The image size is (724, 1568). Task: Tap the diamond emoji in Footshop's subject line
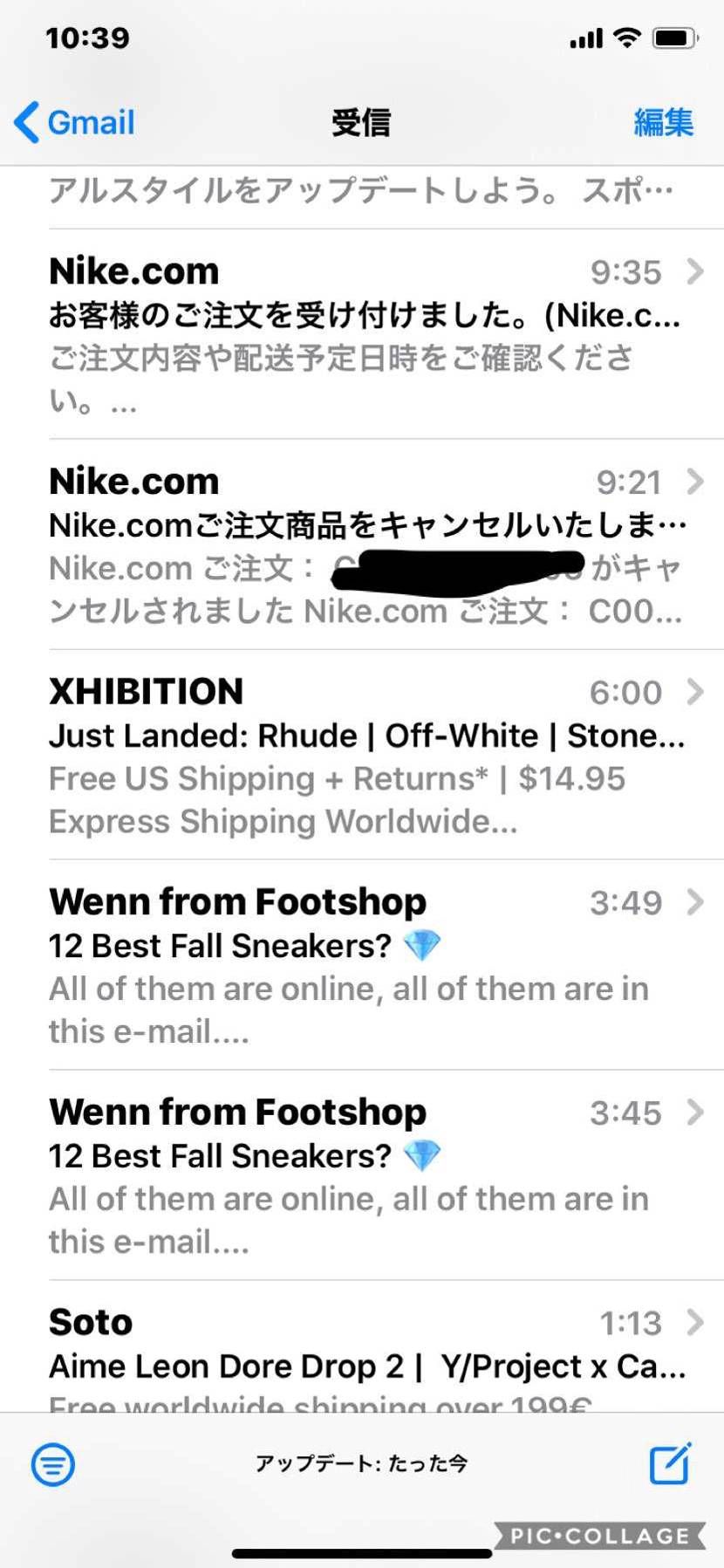pyautogui.click(x=425, y=945)
